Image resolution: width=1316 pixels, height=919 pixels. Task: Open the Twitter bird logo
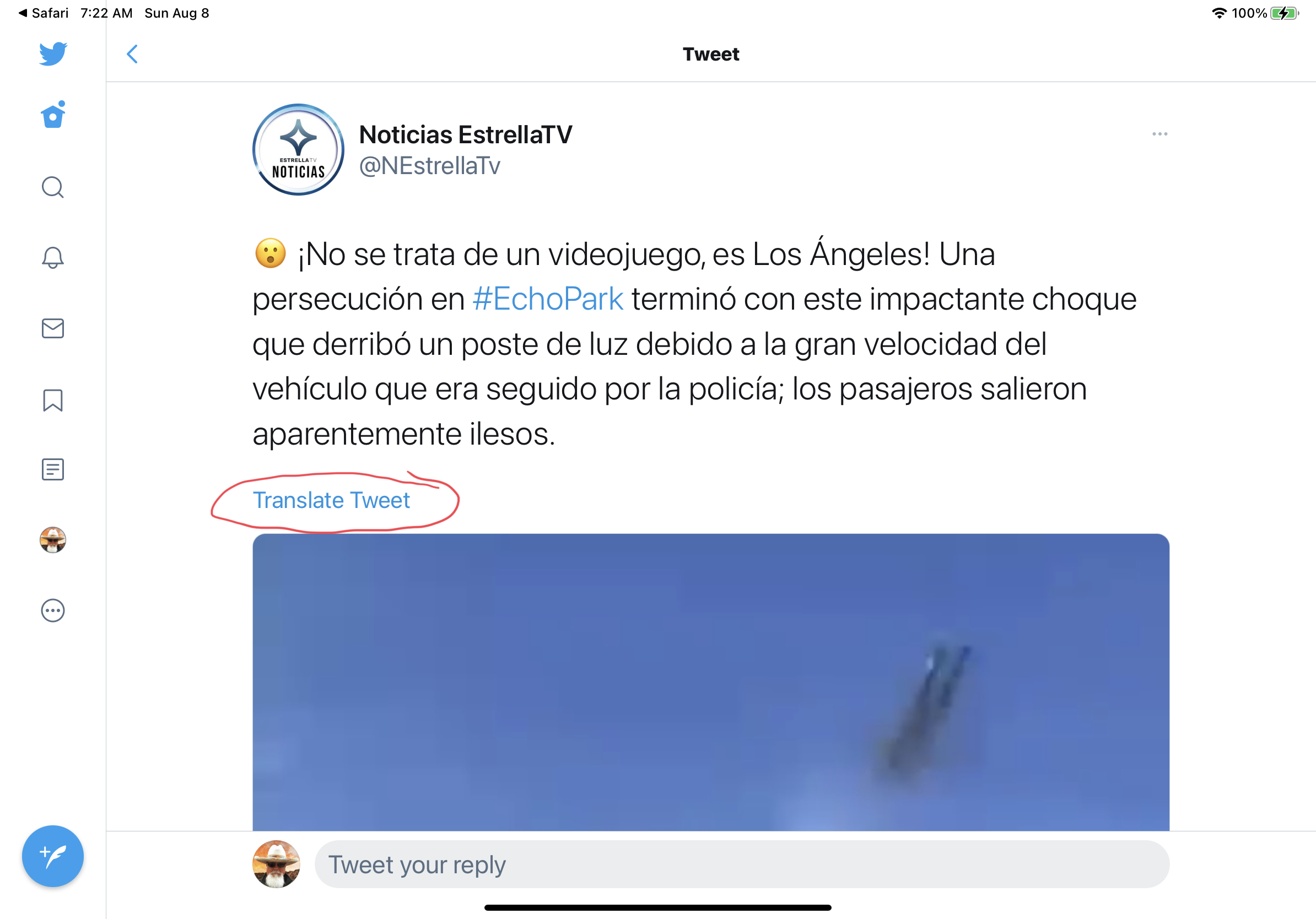(53, 54)
